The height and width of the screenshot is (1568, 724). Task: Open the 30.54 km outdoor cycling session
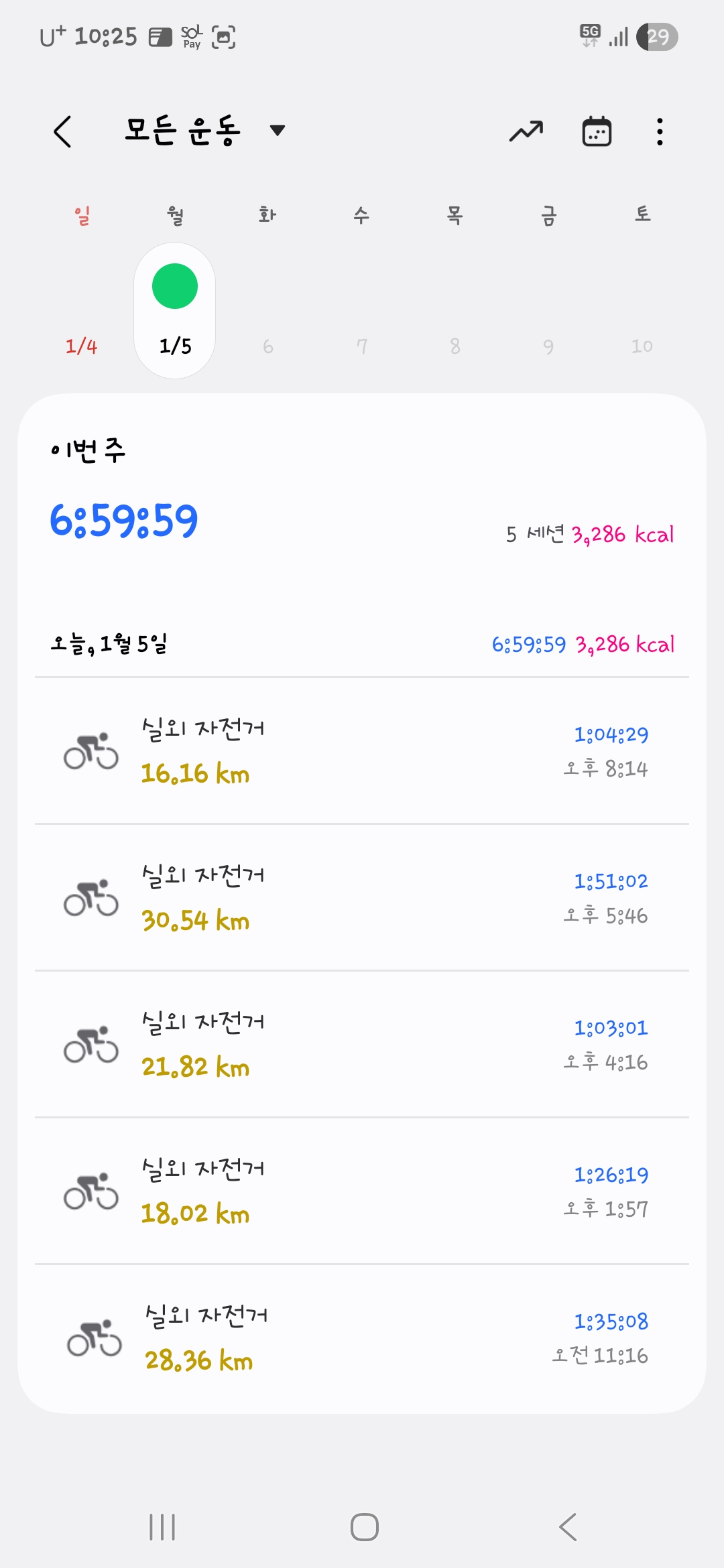[x=362, y=898]
